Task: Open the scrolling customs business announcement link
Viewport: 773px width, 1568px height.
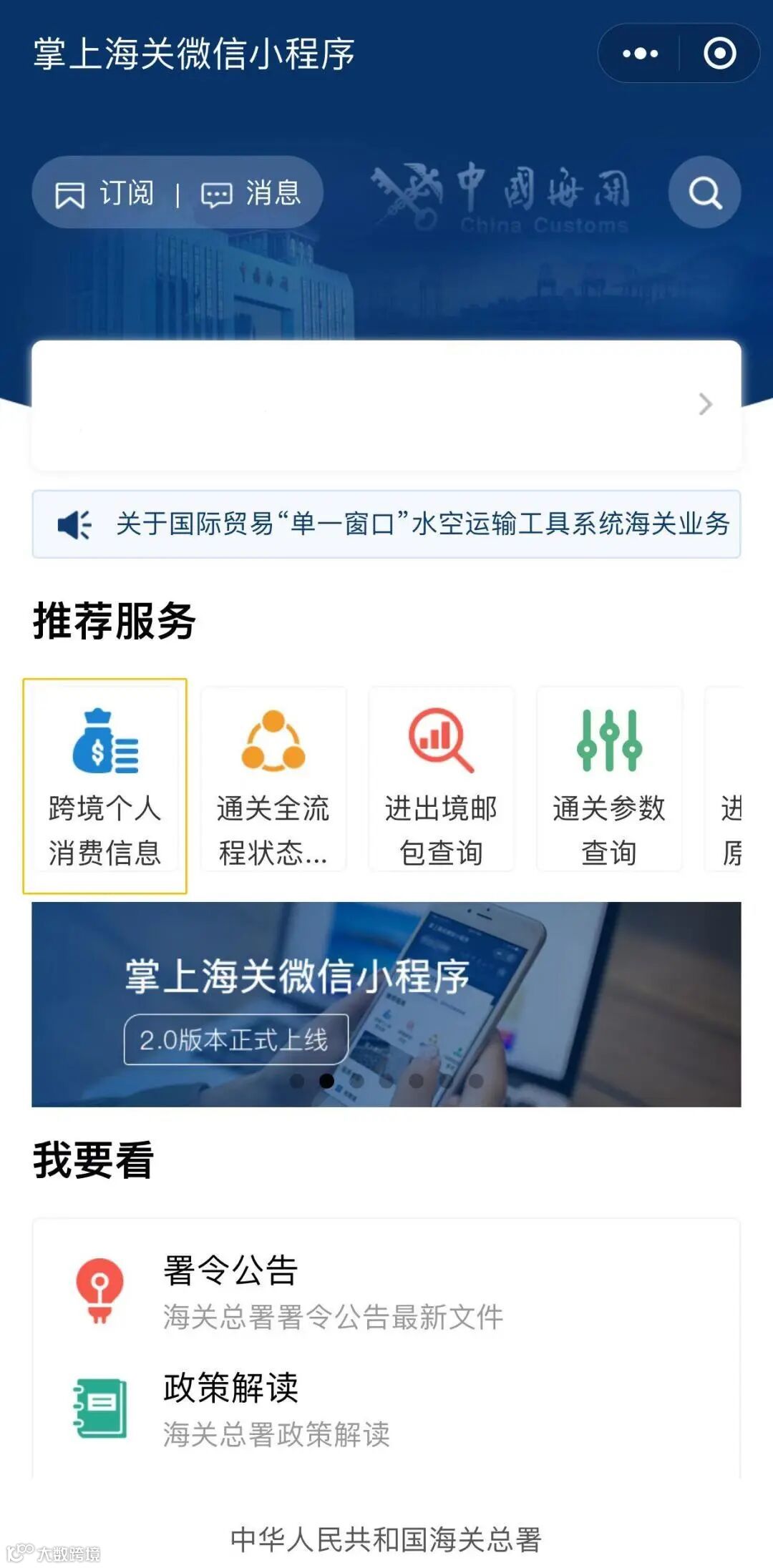Action: [x=422, y=524]
